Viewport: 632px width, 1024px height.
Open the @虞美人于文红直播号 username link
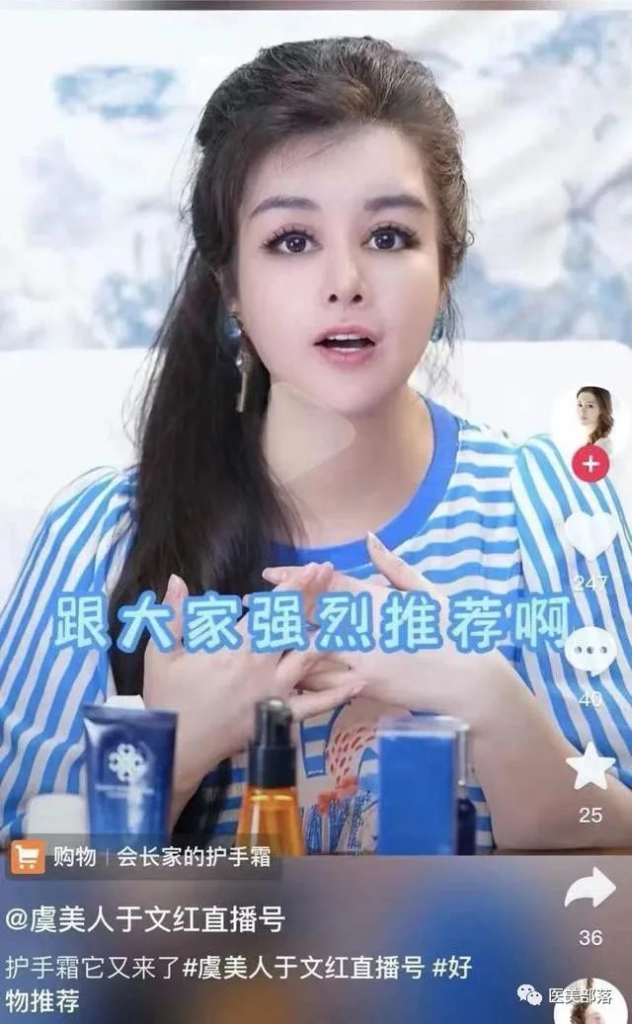[145, 918]
